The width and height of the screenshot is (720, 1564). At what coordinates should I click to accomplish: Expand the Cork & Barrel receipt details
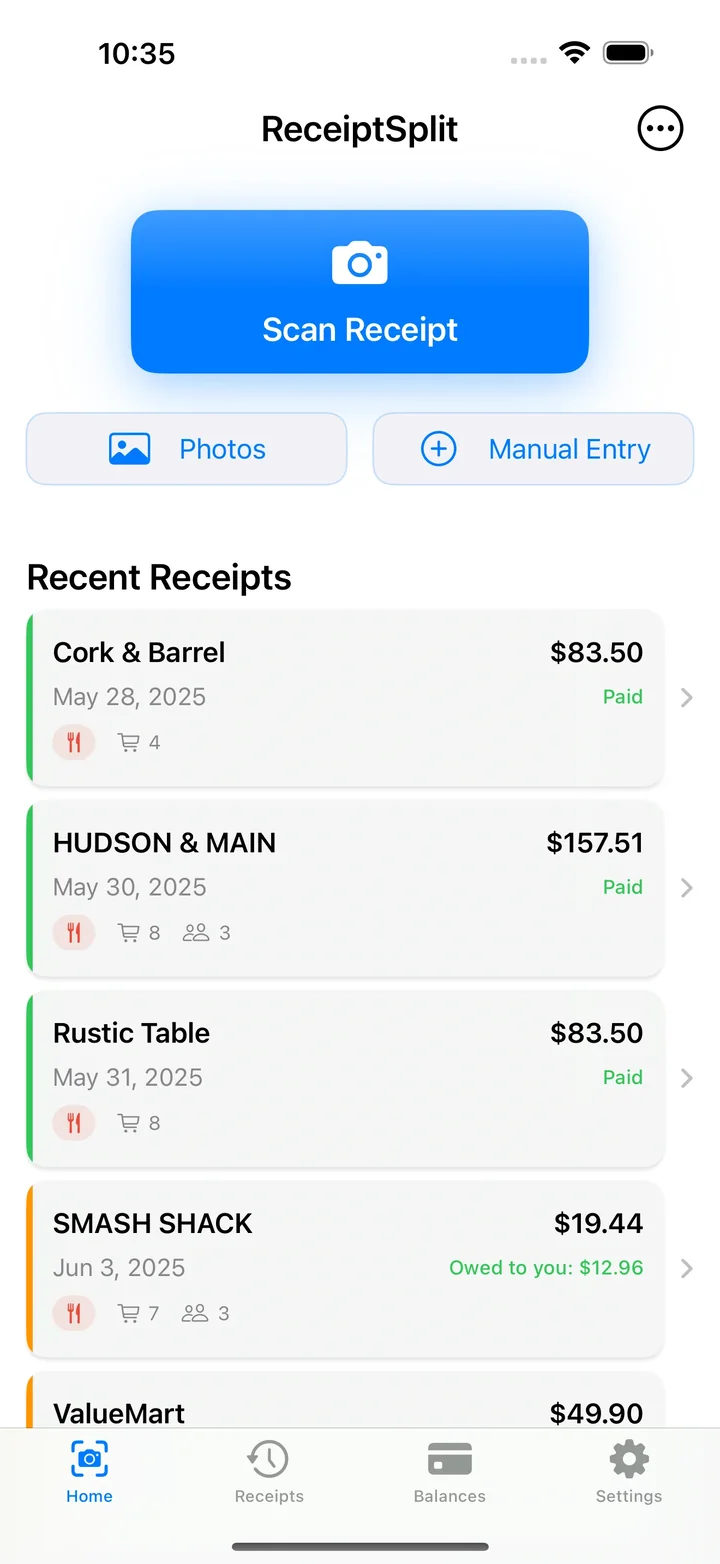tap(686, 697)
